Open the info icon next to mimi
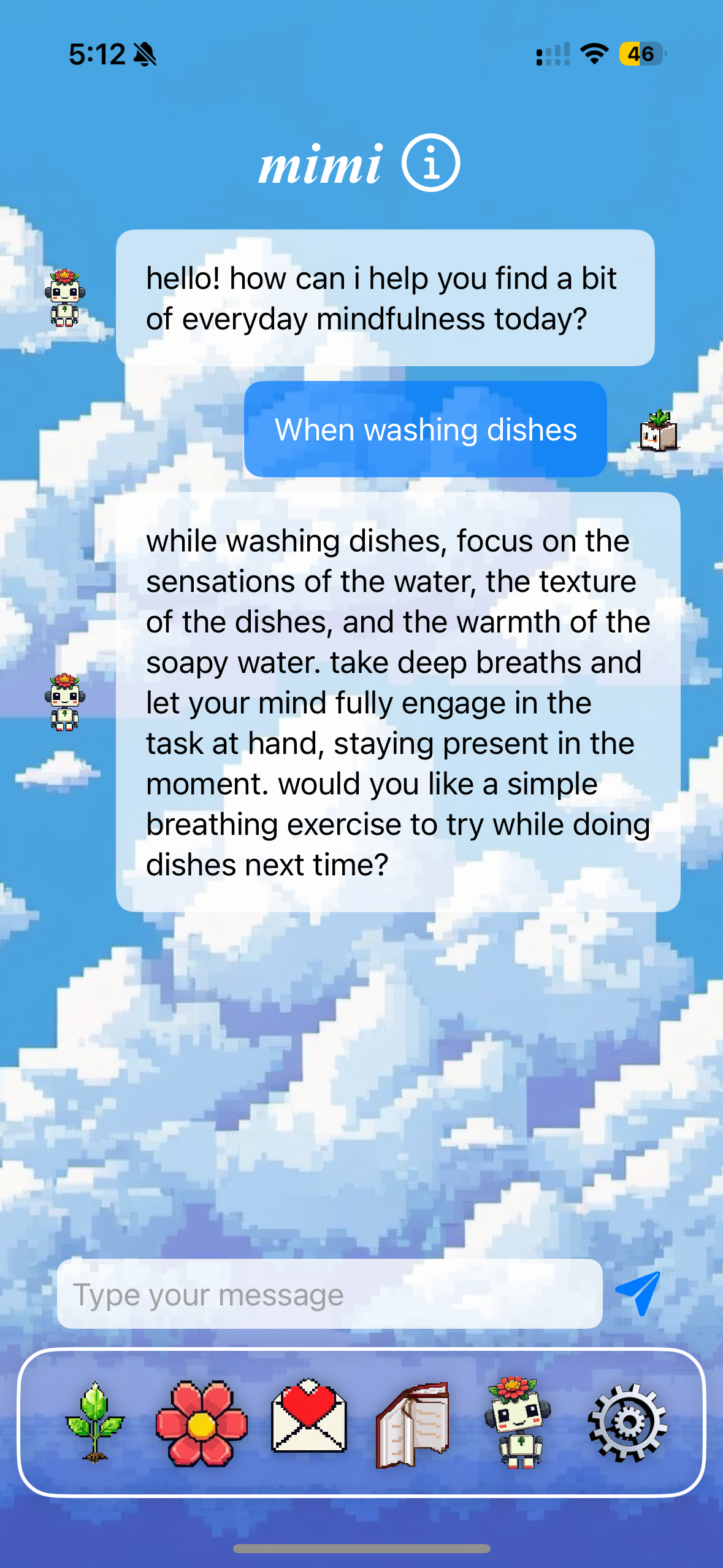Viewport: 723px width, 1568px height. (430, 163)
